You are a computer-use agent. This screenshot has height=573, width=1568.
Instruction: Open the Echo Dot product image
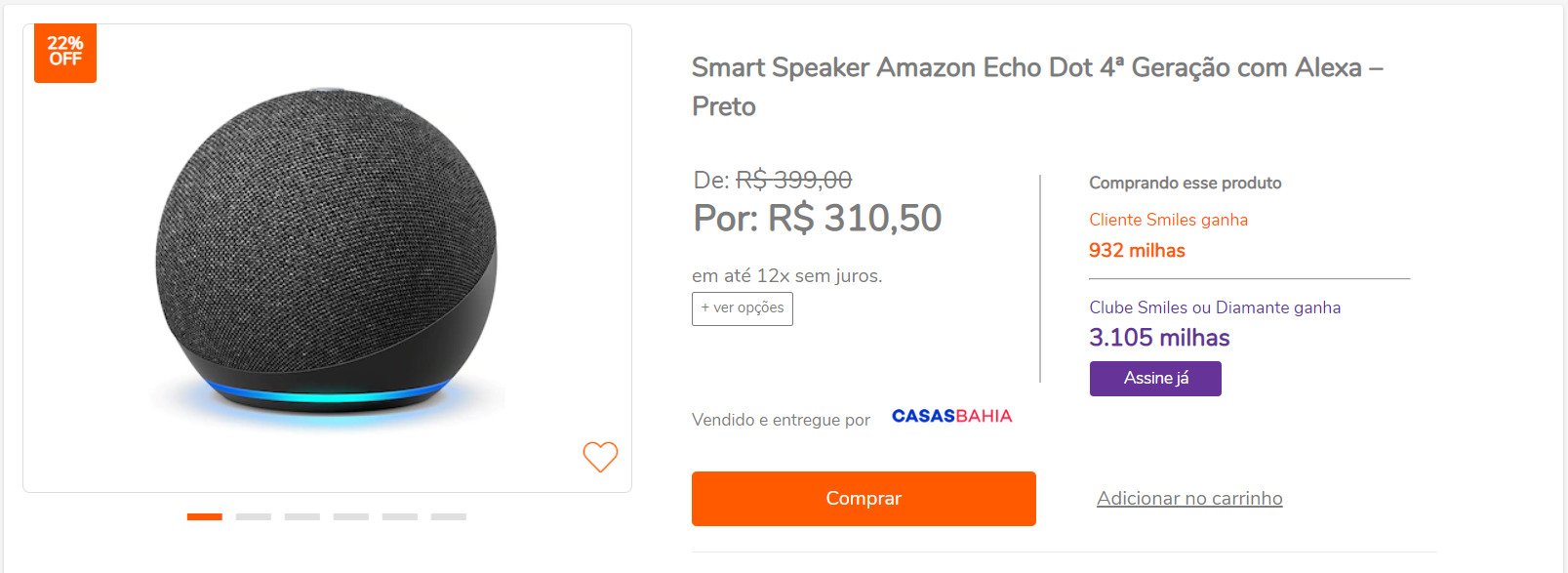pyautogui.click(x=327, y=256)
